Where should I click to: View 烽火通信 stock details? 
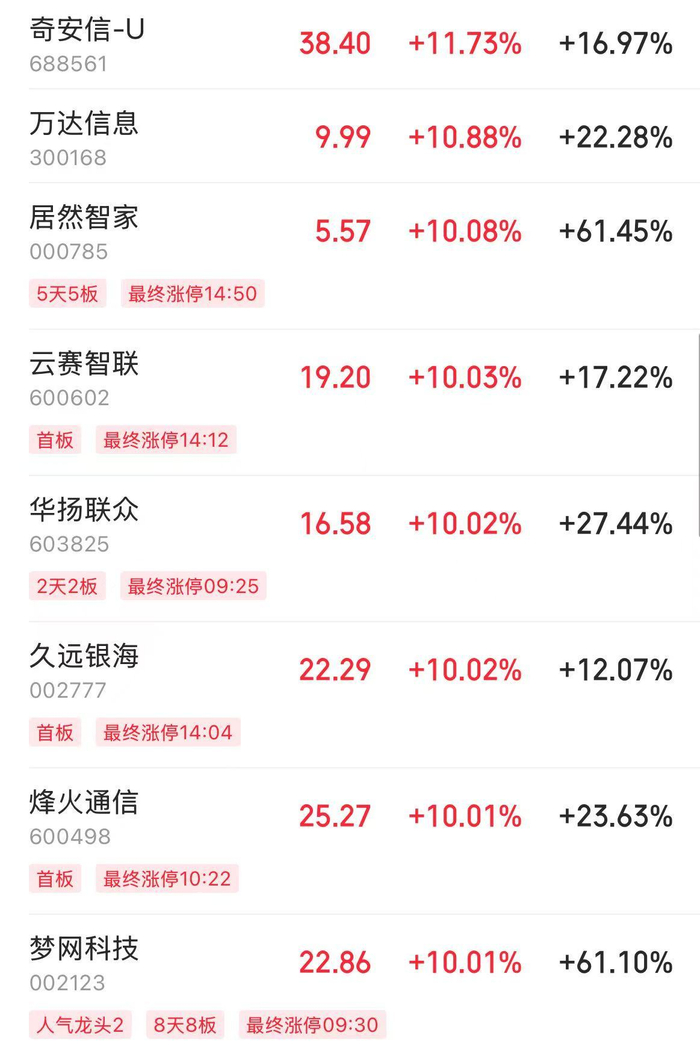84,802
